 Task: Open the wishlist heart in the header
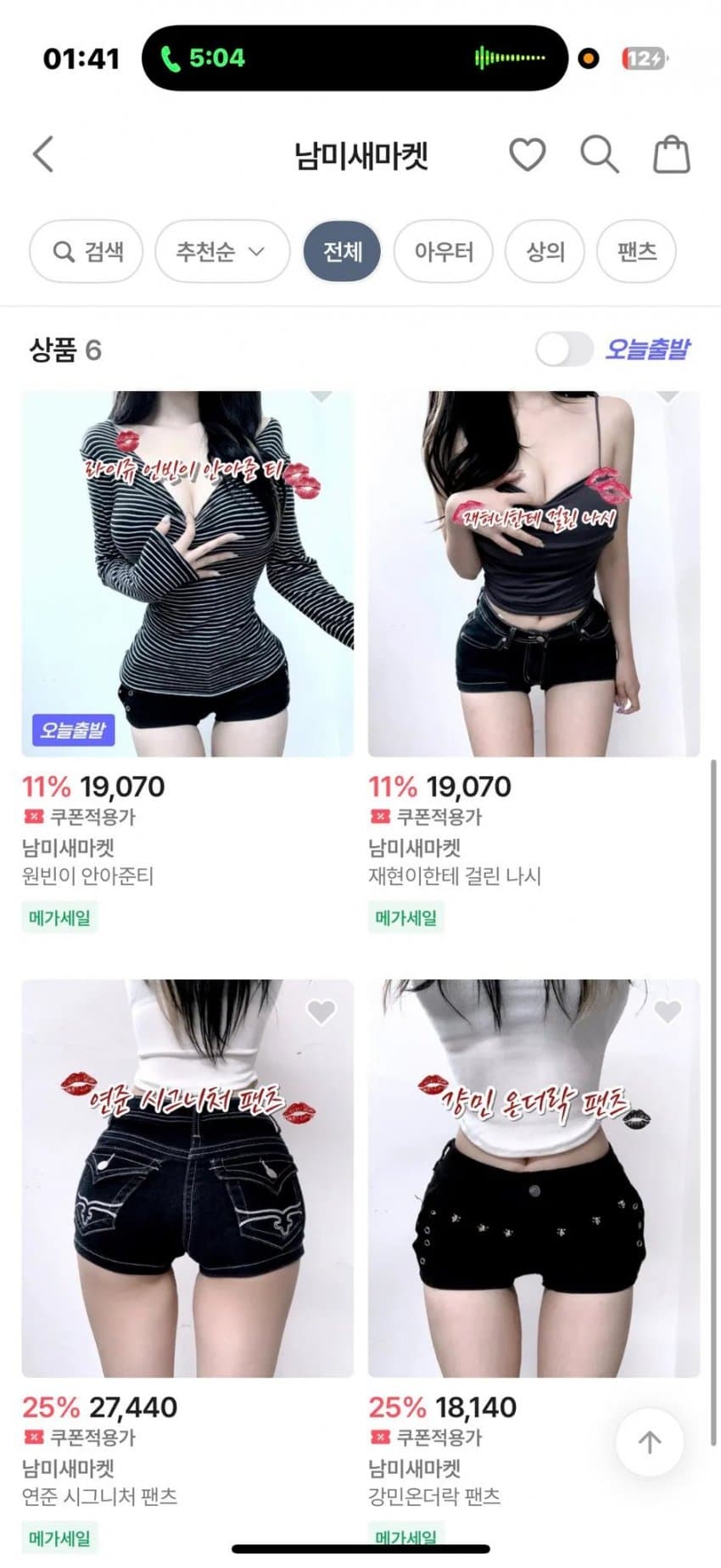pos(527,154)
